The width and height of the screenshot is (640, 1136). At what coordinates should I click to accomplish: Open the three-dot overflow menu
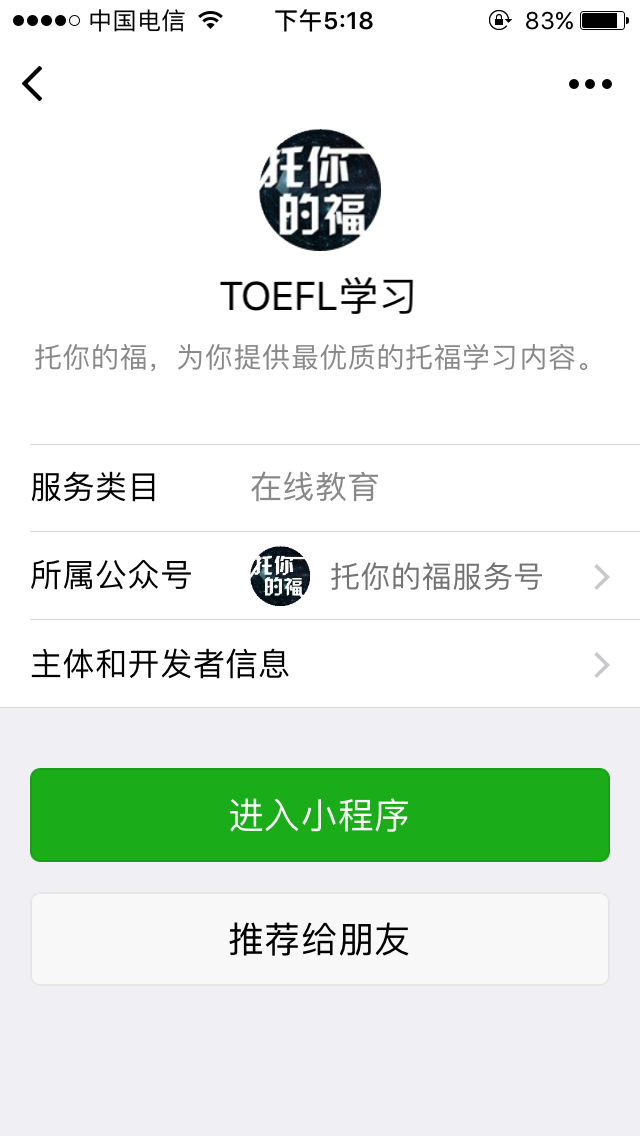(x=590, y=84)
